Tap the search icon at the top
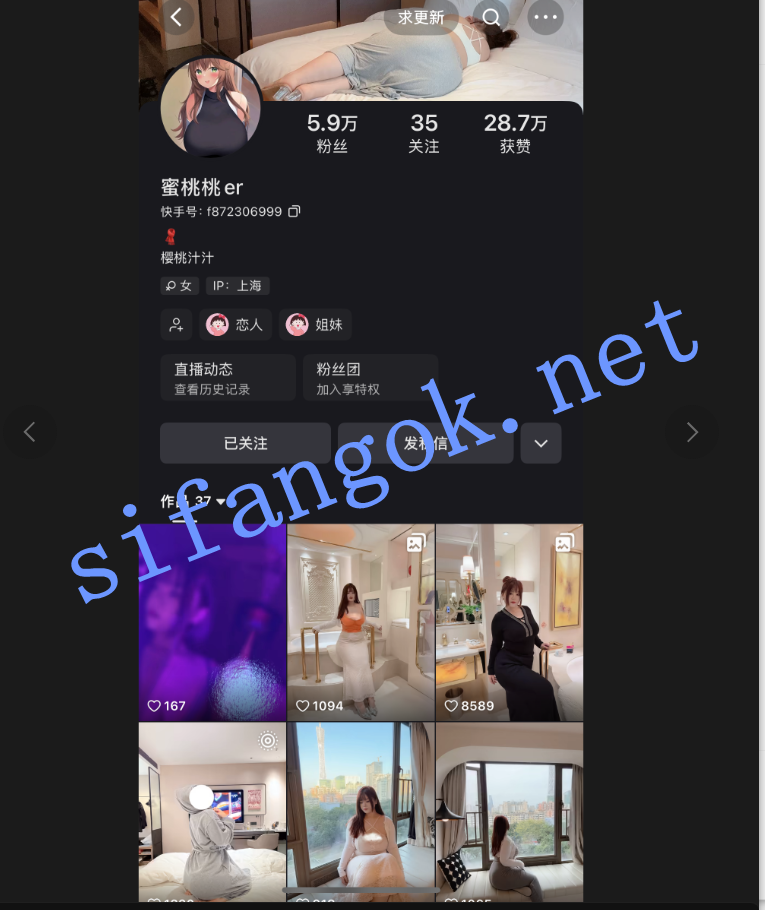 point(490,17)
